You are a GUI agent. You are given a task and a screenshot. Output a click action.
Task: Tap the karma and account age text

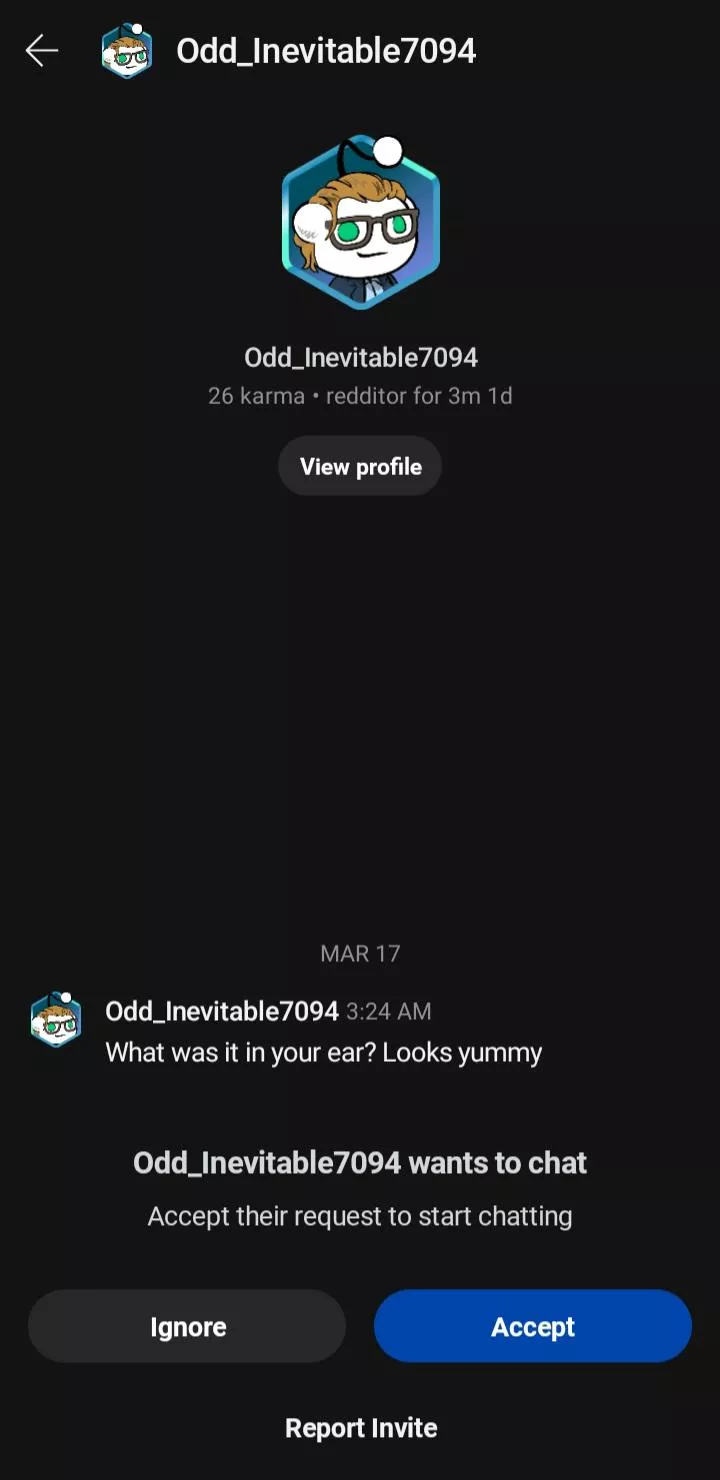coord(360,395)
